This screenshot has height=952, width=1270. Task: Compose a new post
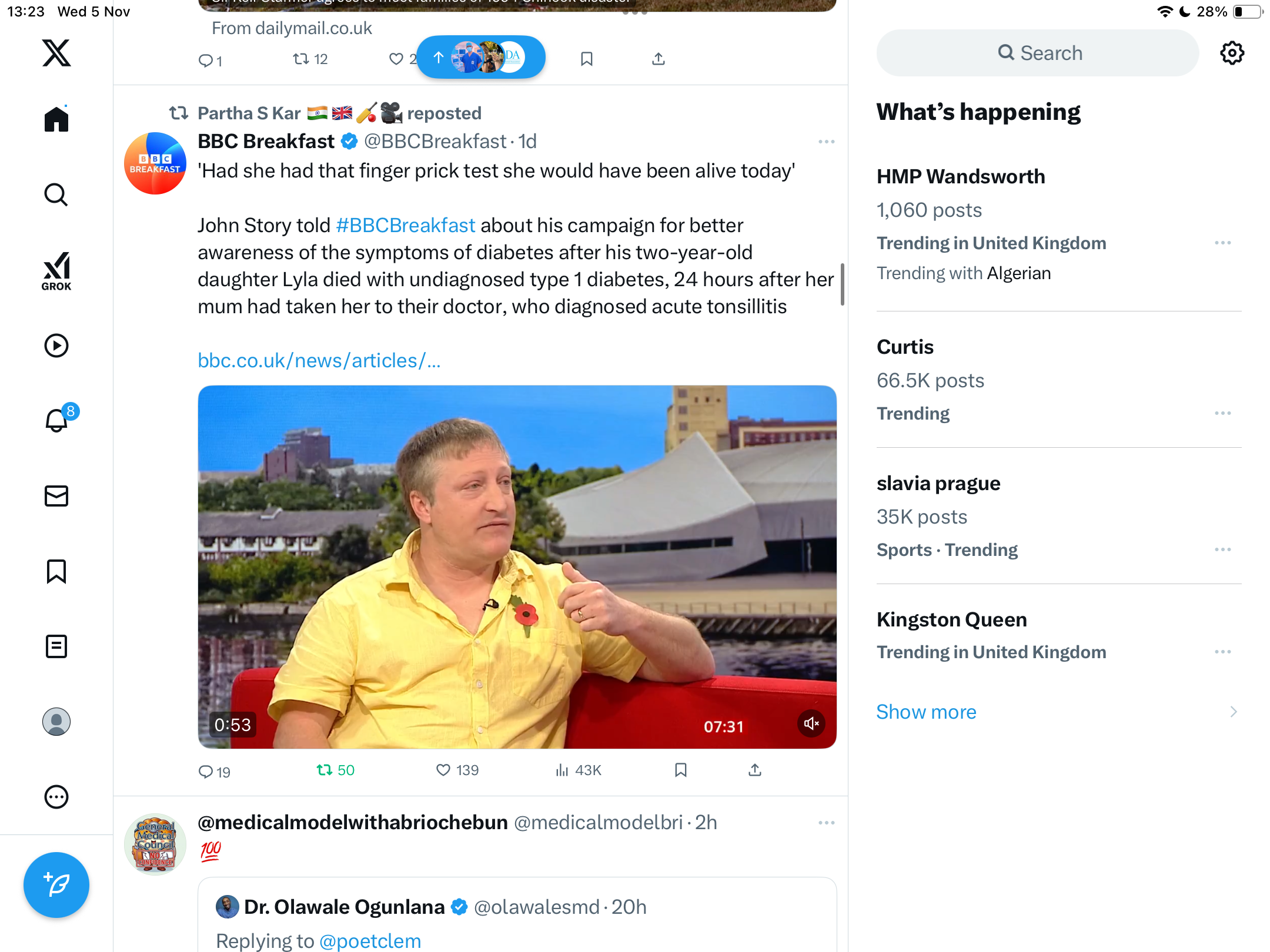click(56, 884)
